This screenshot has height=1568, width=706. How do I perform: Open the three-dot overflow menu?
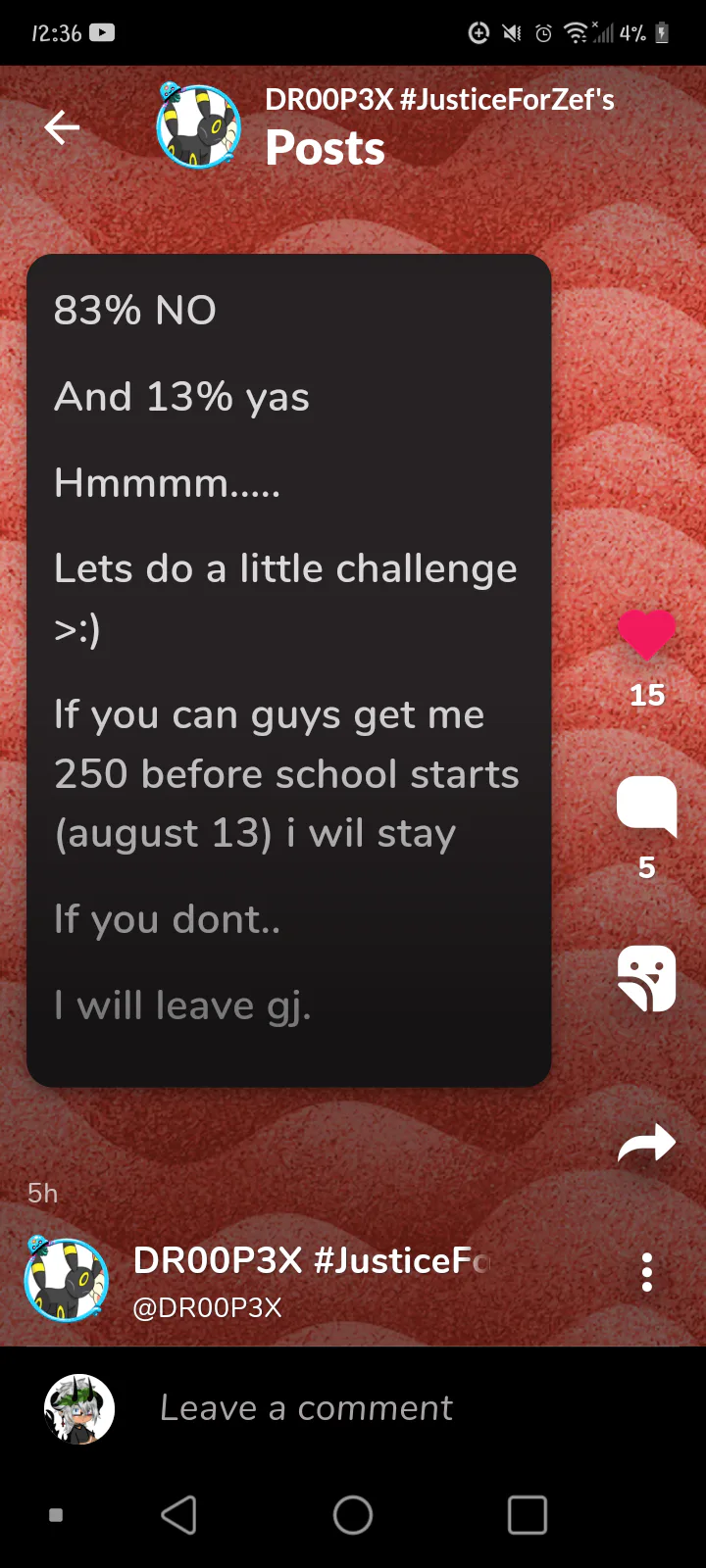[x=647, y=1272]
